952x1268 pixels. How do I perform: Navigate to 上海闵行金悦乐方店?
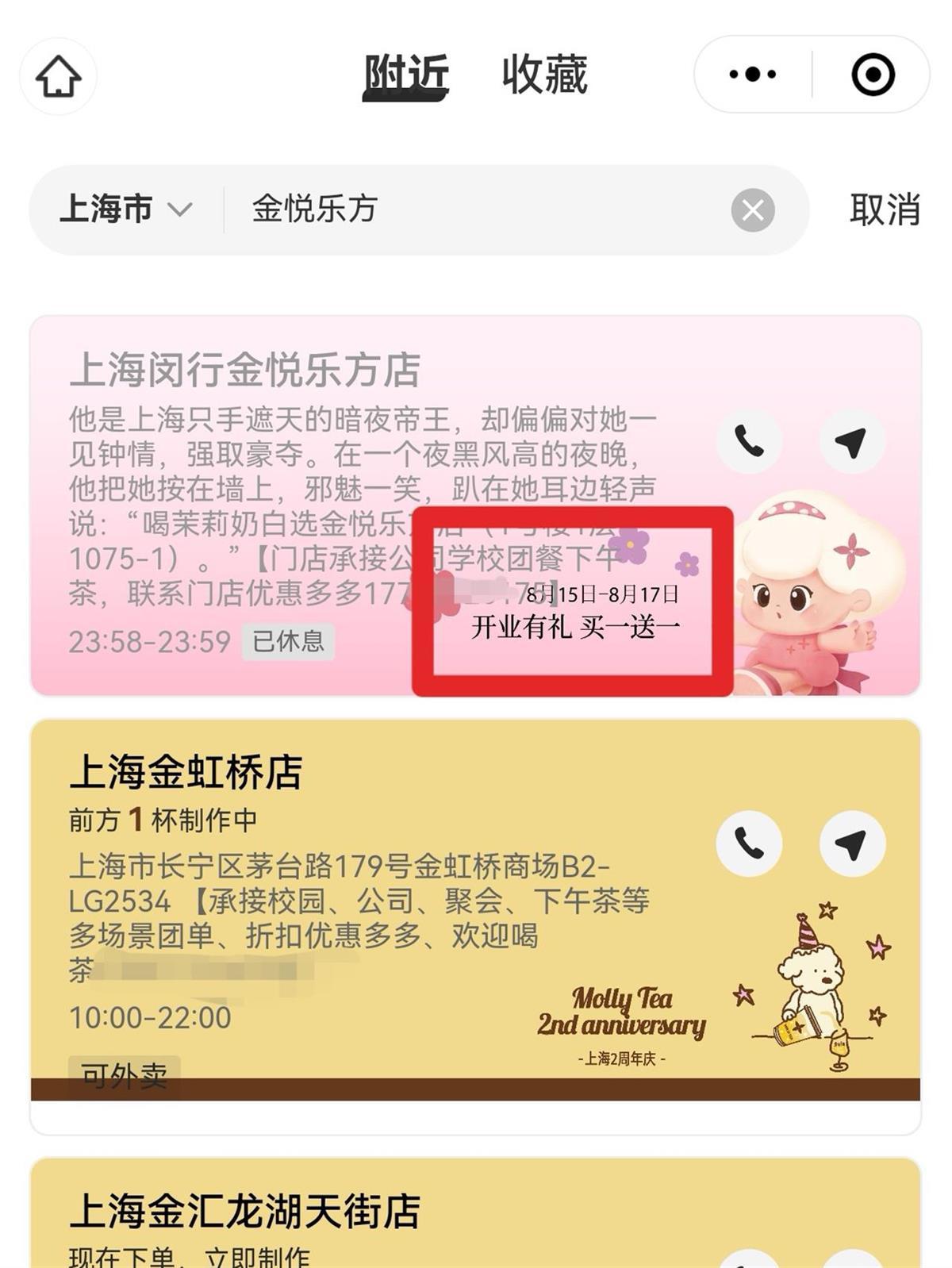point(851,441)
